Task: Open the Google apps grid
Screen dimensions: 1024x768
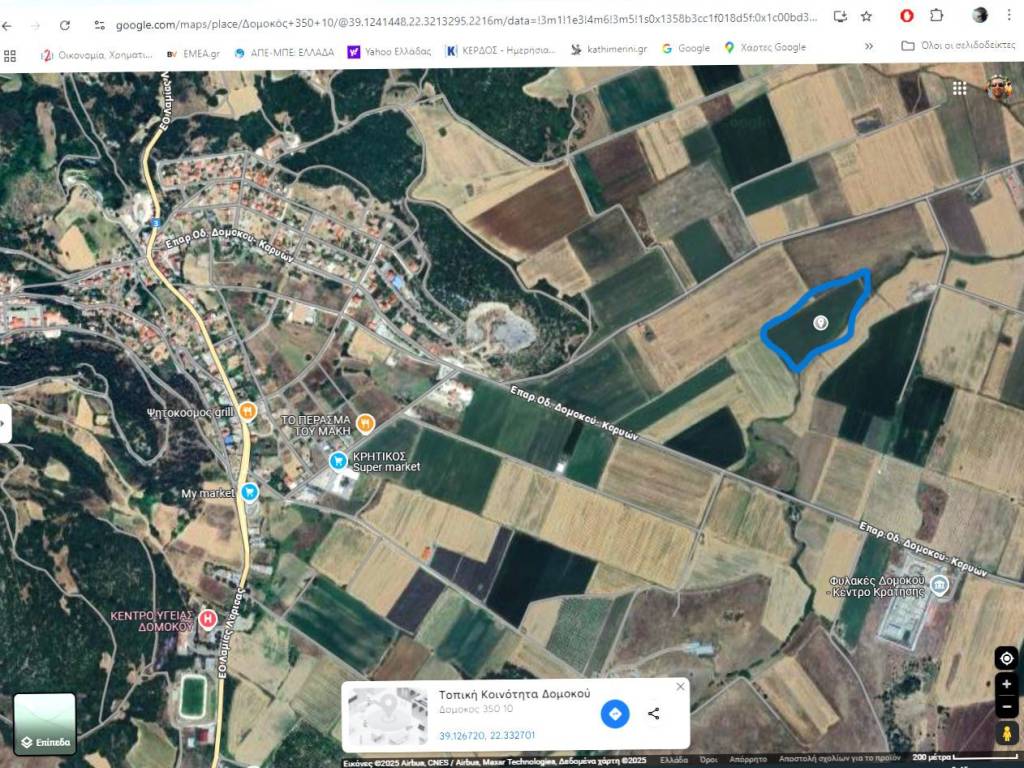Action: coord(959,88)
